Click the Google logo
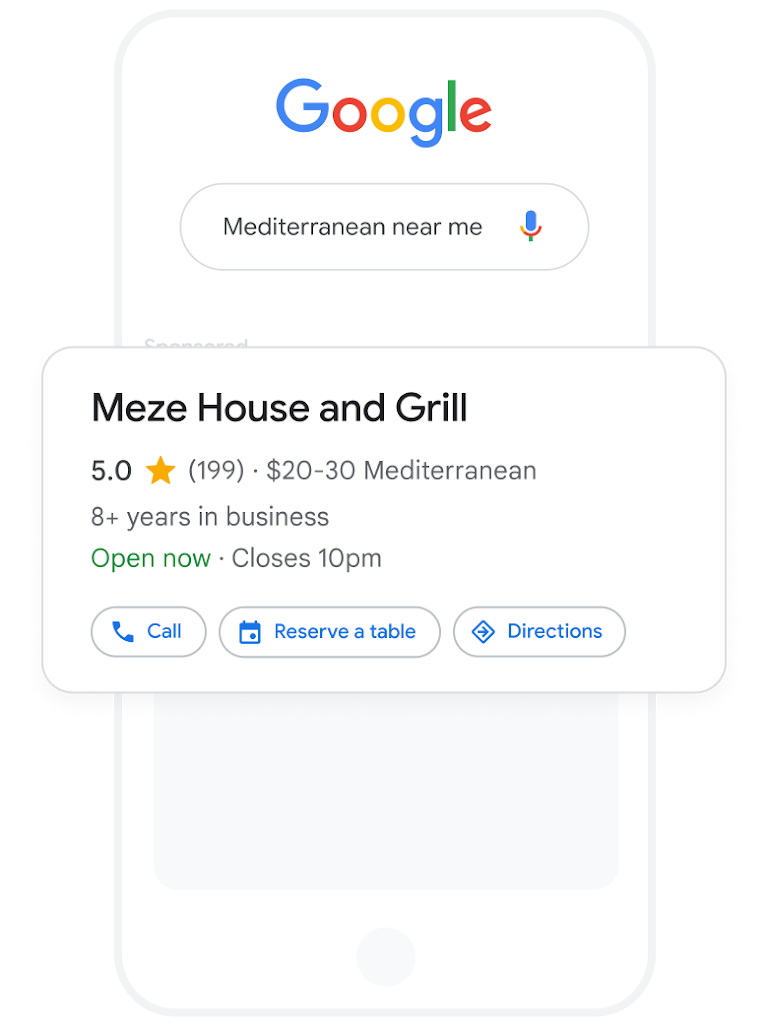 pos(384,109)
